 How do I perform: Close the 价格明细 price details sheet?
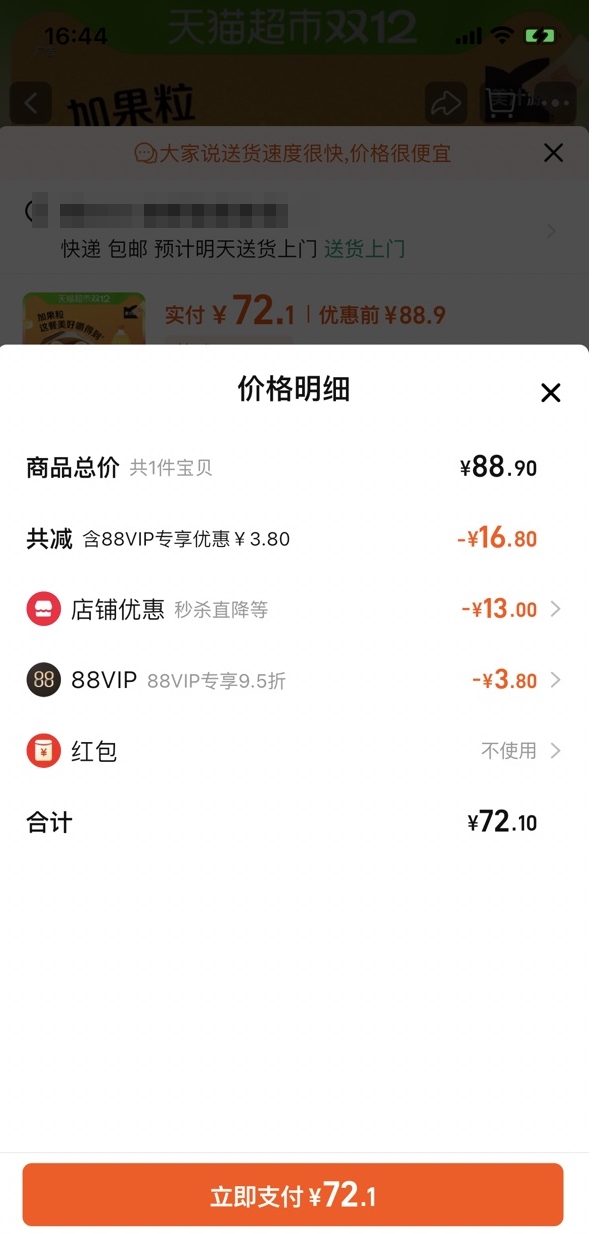(x=550, y=392)
